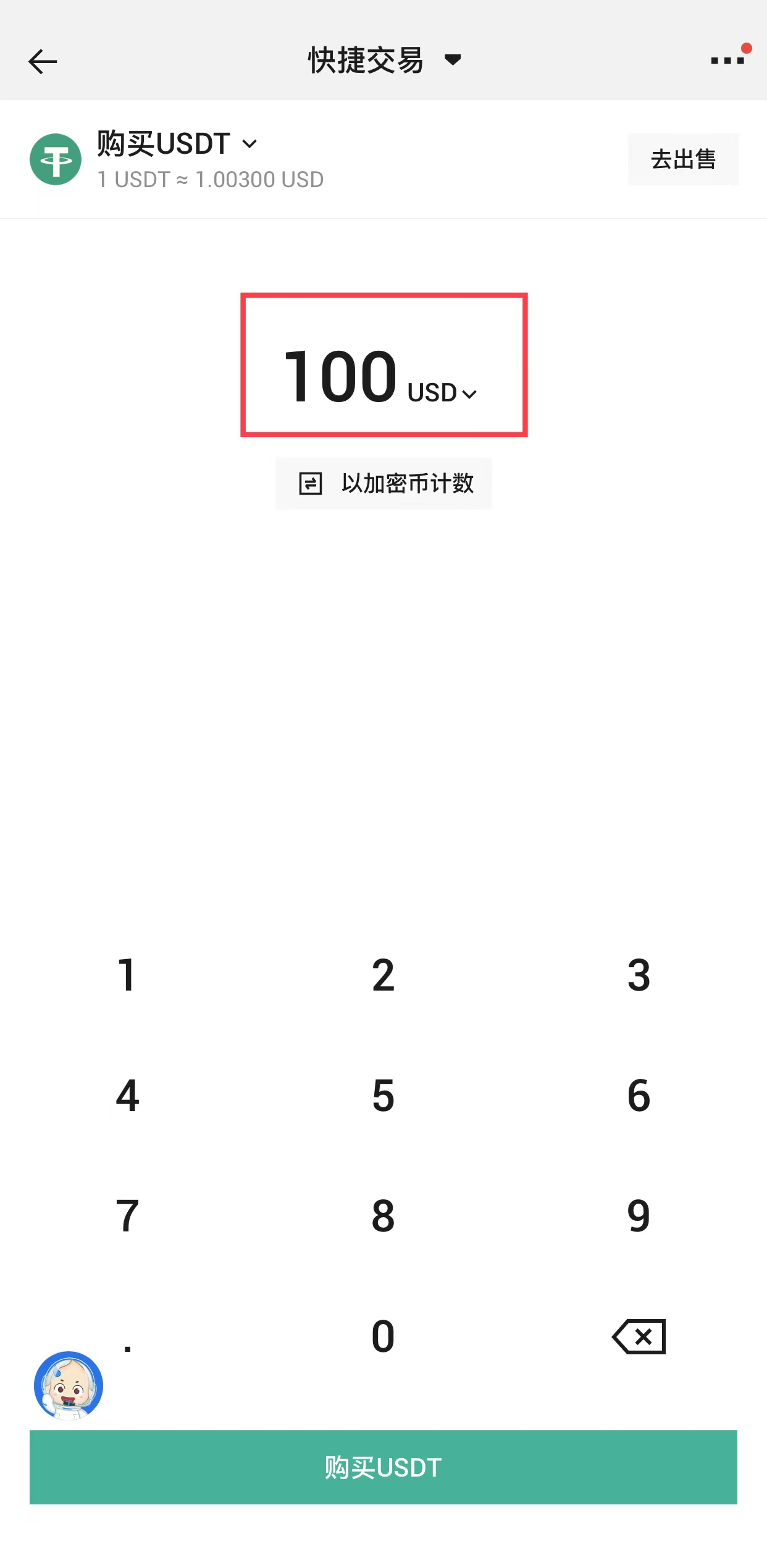Enter digit 5 on the keypad
This screenshot has width=767, height=1568.
(x=383, y=1096)
